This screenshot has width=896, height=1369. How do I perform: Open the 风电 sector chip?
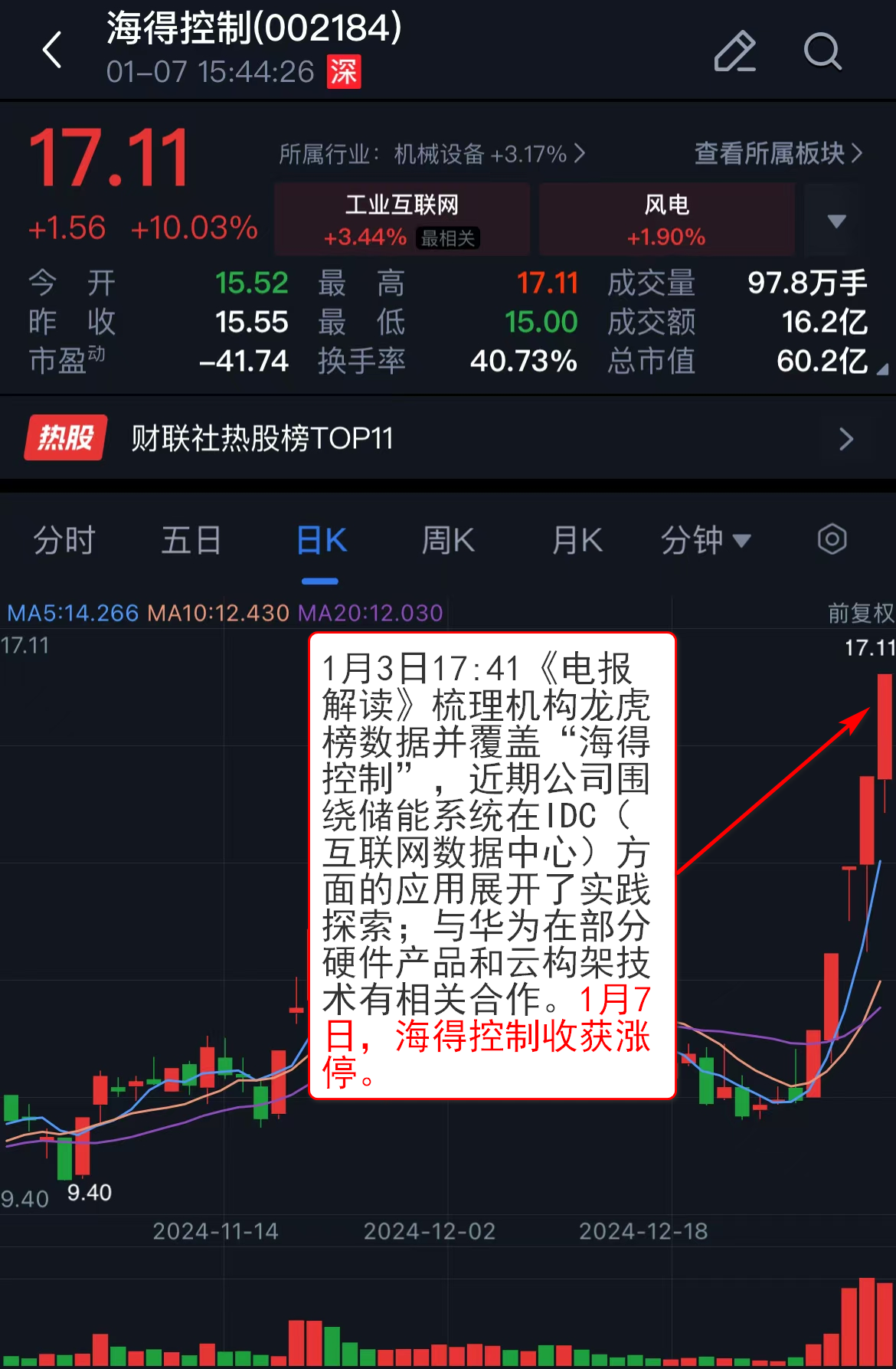click(x=666, y=219)
